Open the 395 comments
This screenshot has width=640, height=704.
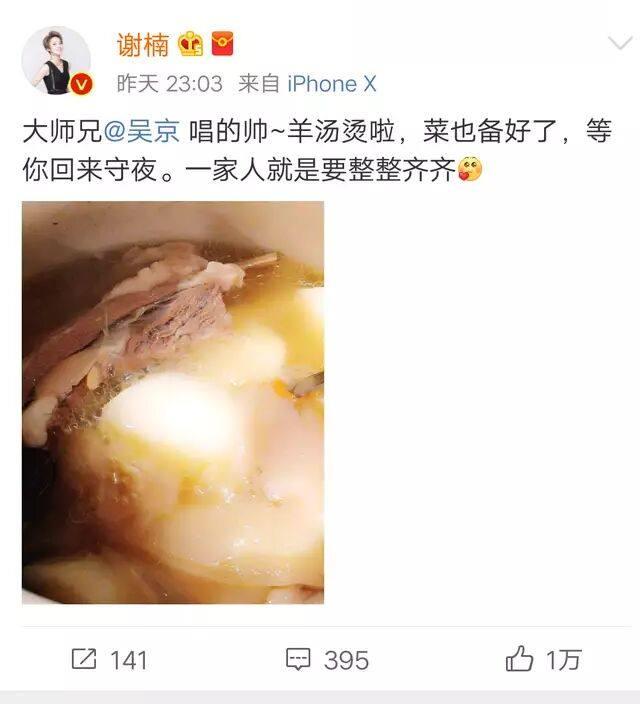coord(326,660)
